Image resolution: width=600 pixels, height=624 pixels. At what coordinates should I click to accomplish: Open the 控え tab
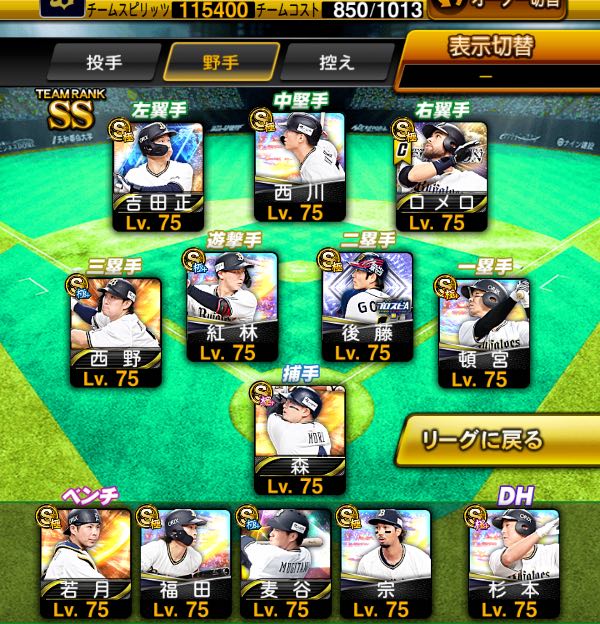click(337, 62)
